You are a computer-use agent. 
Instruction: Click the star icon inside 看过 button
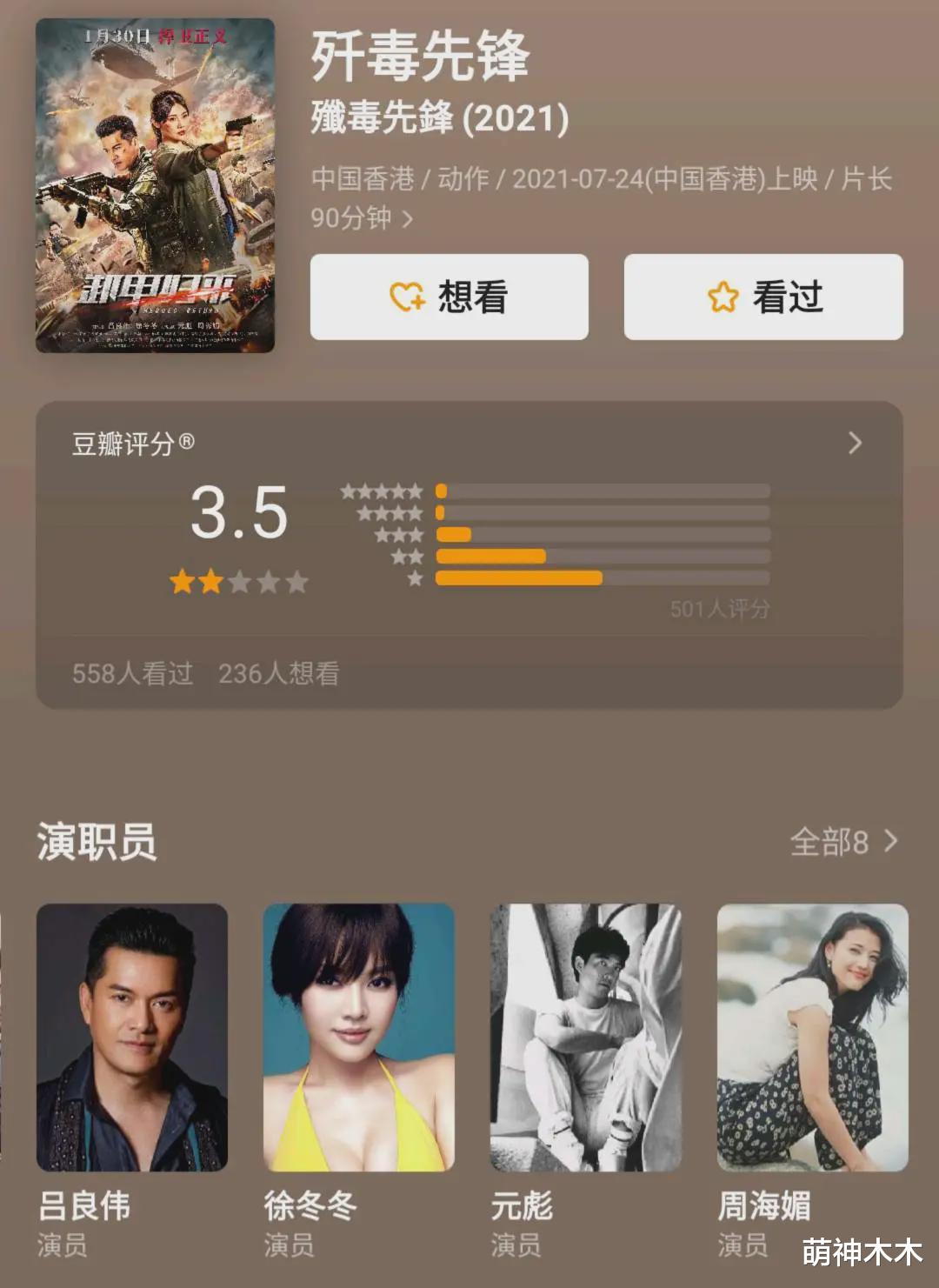coord(724,296)
